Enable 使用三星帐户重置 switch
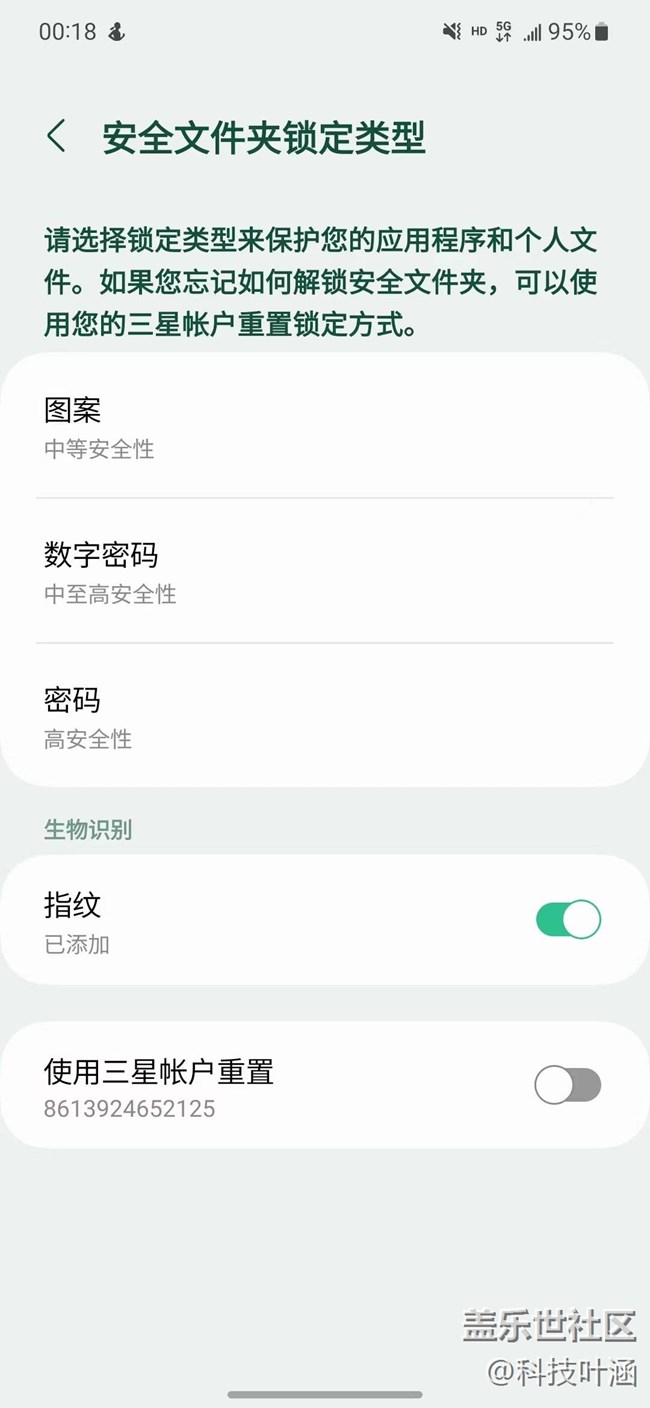Viewport: 650px width, 1408px height. pos(568,1085)
